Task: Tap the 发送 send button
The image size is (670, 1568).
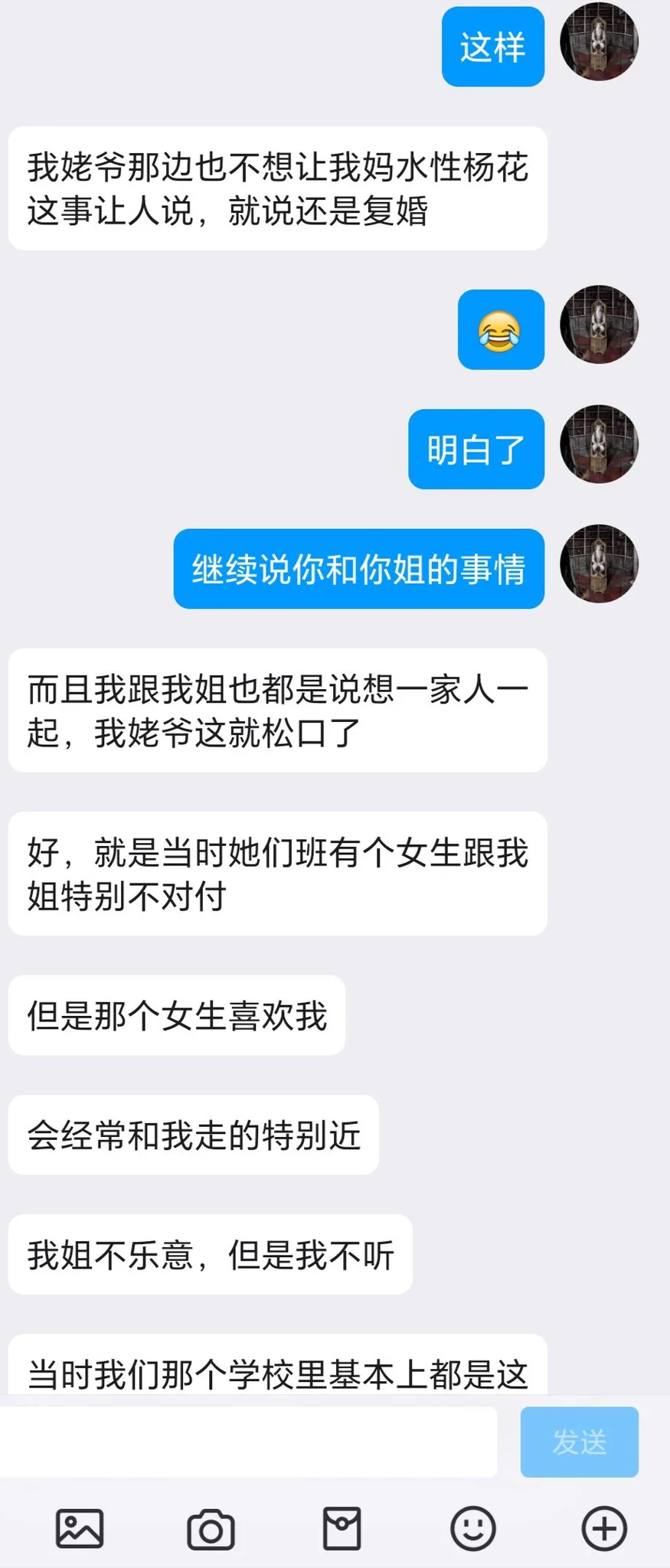Action: point(579,1442)
